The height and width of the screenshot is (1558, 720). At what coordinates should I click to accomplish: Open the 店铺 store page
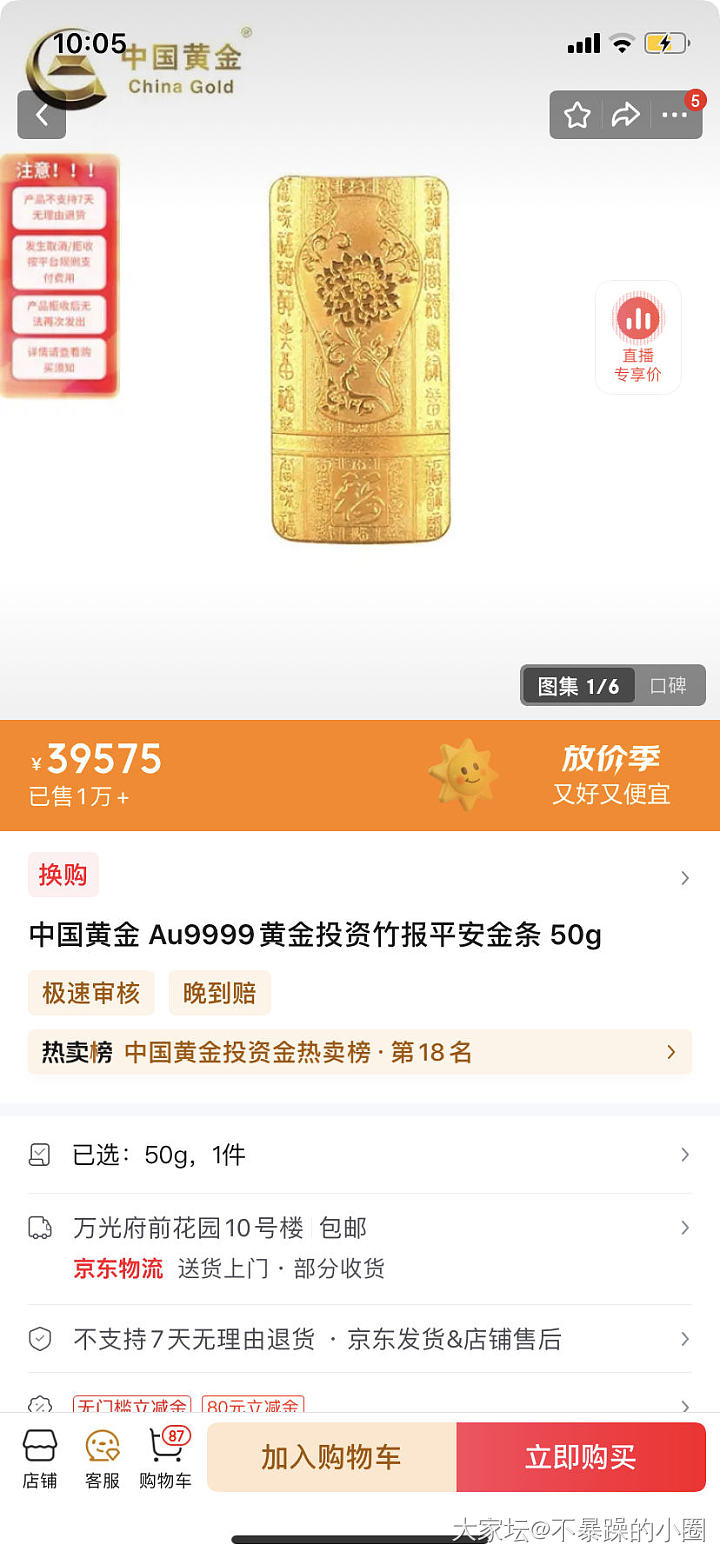point(40,1458)
